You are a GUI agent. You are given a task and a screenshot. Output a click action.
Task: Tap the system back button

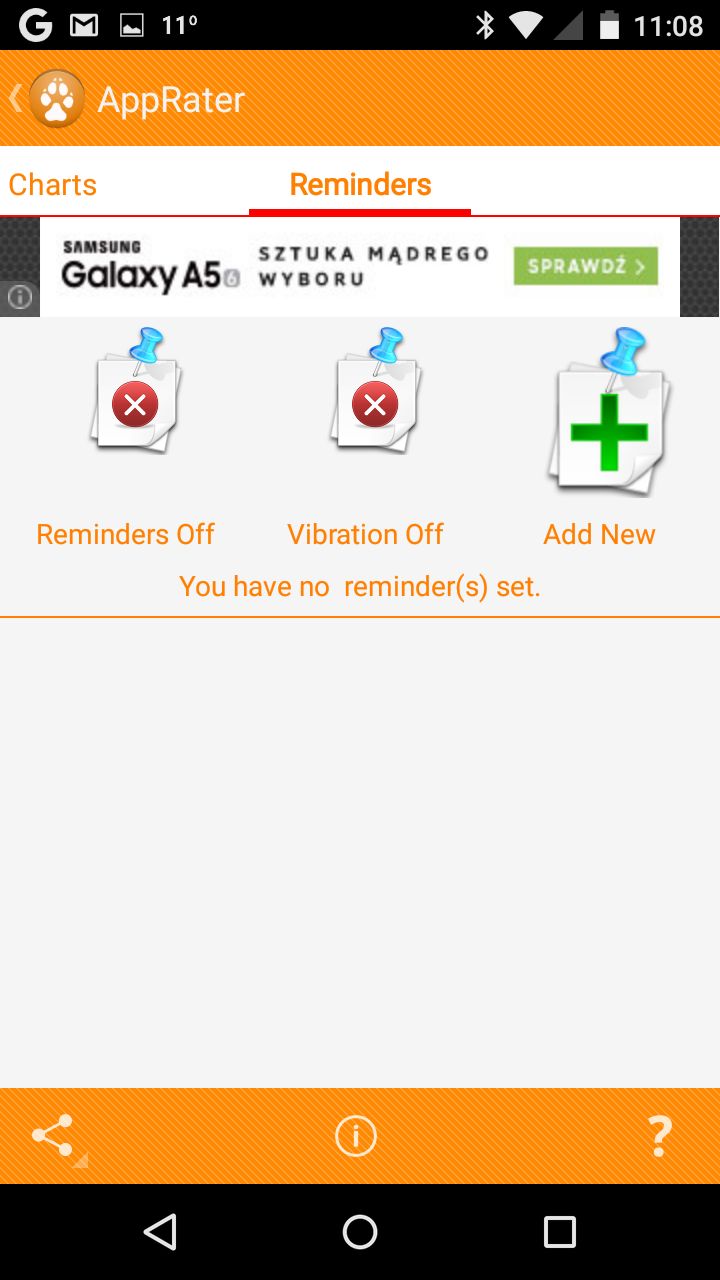[160, 1232]
